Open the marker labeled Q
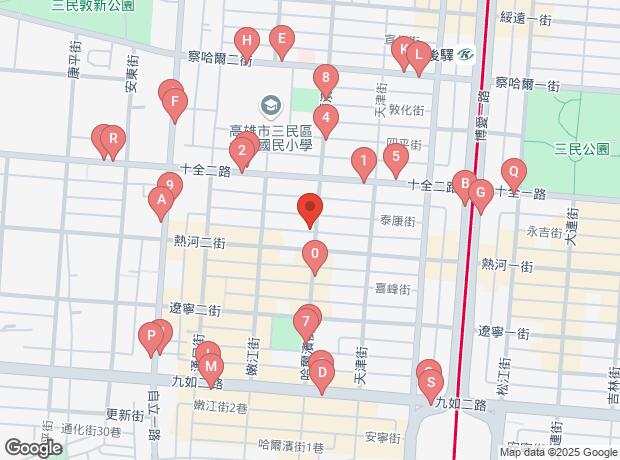The height and width of the screenshot is (460, 620). tap(512, 171)
